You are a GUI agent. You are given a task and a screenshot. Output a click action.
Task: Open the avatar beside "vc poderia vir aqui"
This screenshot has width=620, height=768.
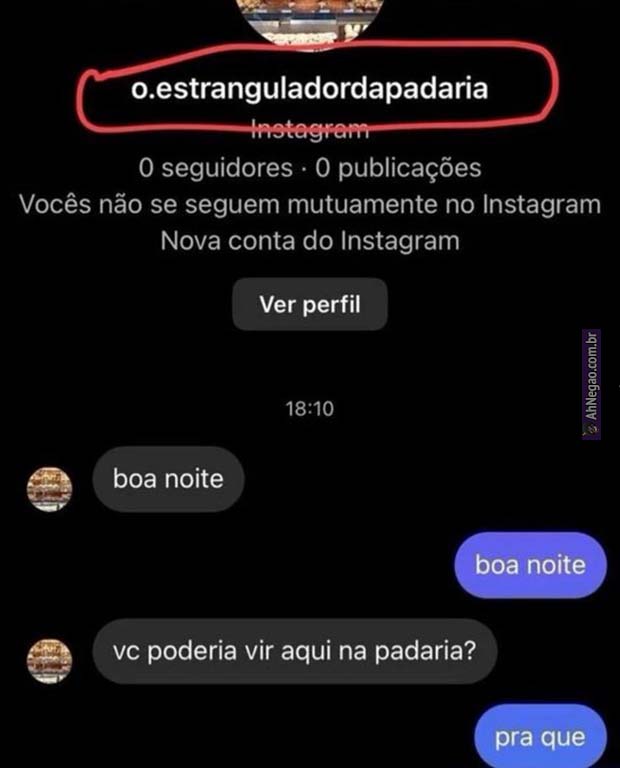point(50,661)
